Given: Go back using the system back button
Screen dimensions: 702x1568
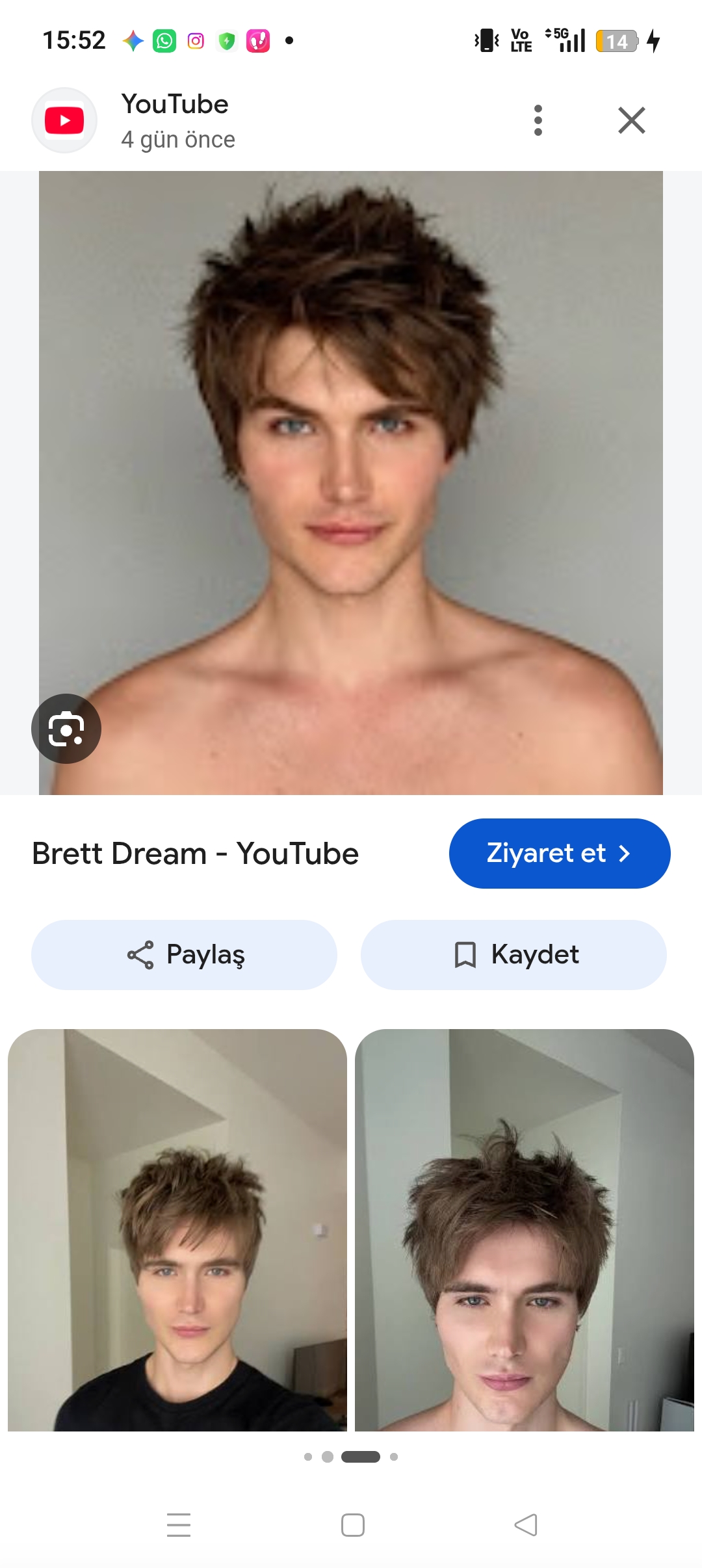Looking at the screenshot, I should pos(525,1524).
